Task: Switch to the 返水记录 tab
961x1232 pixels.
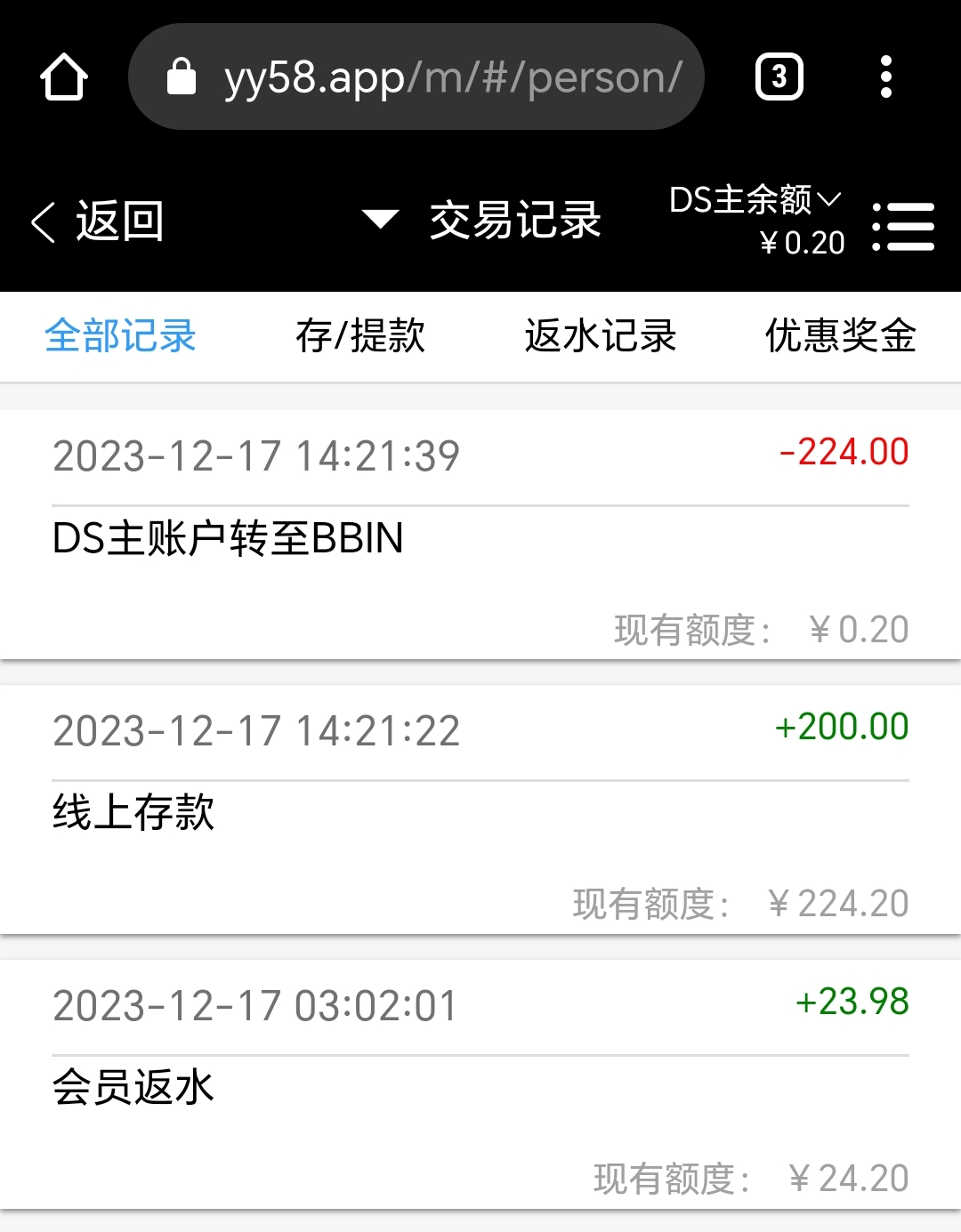Action: tap(601, 336)
